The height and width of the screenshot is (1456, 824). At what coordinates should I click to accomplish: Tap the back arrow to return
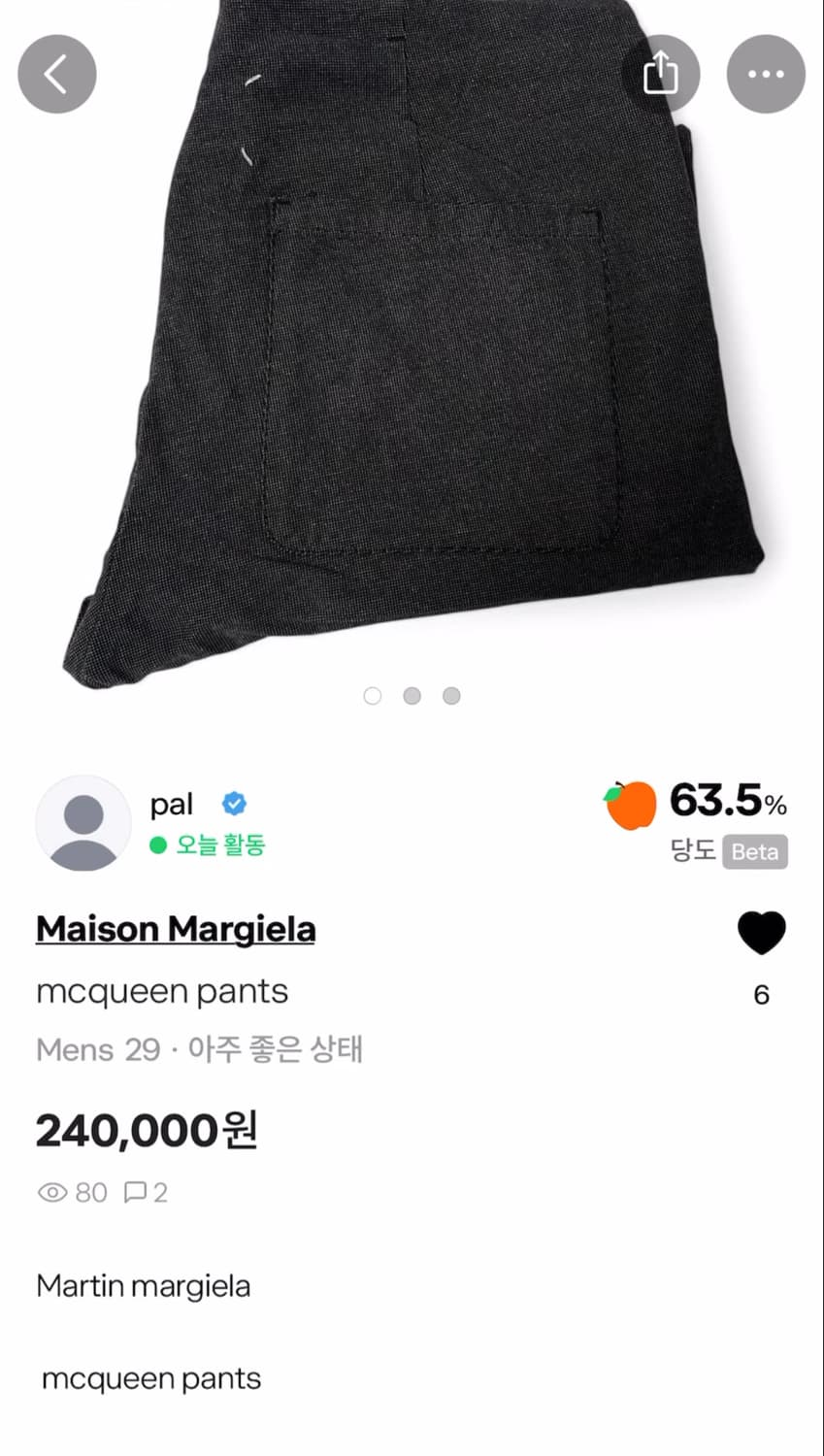click(x=55, y=73)
